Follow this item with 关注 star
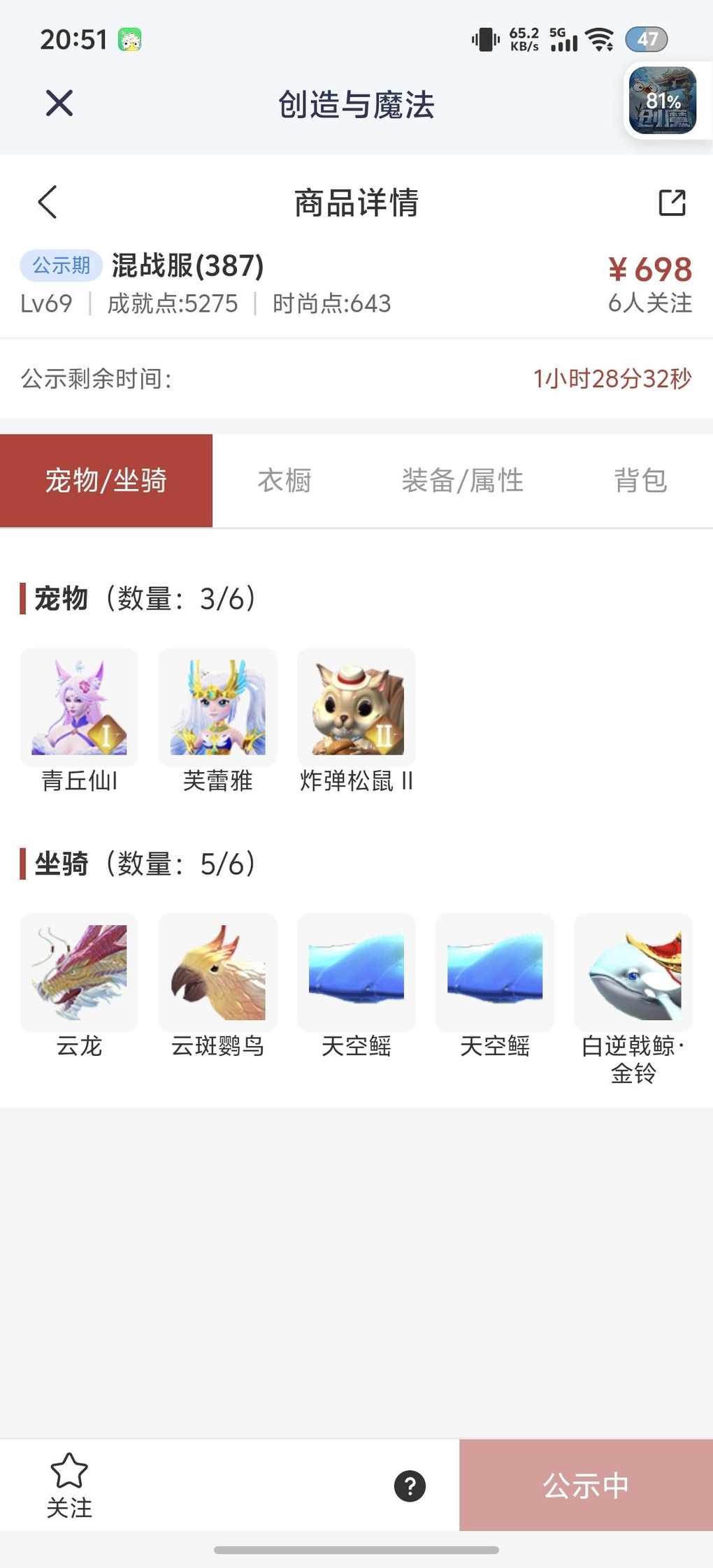The image size is (713, 1568). coord(69,1484)
